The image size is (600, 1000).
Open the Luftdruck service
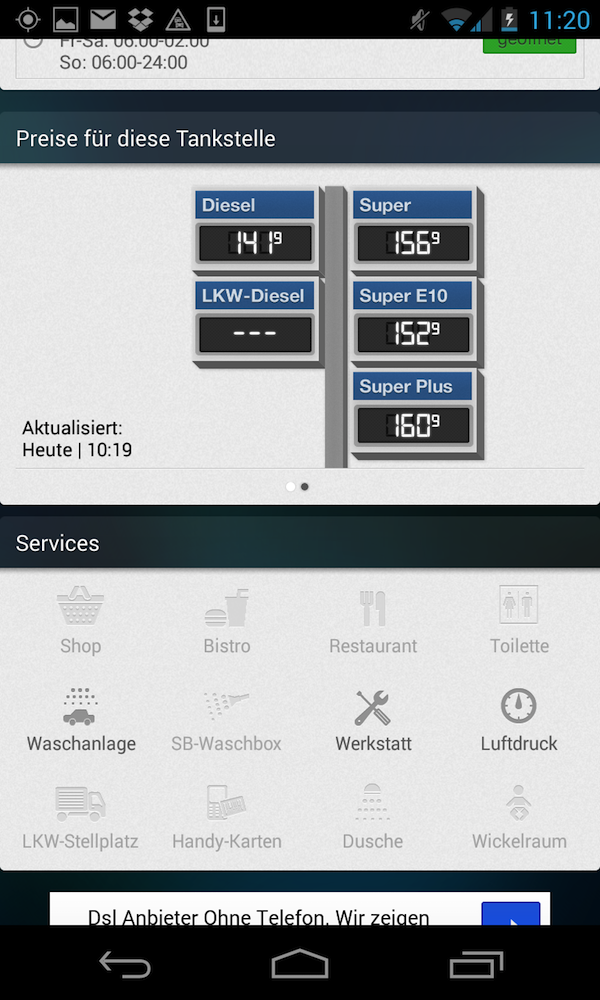coord(519,720)
